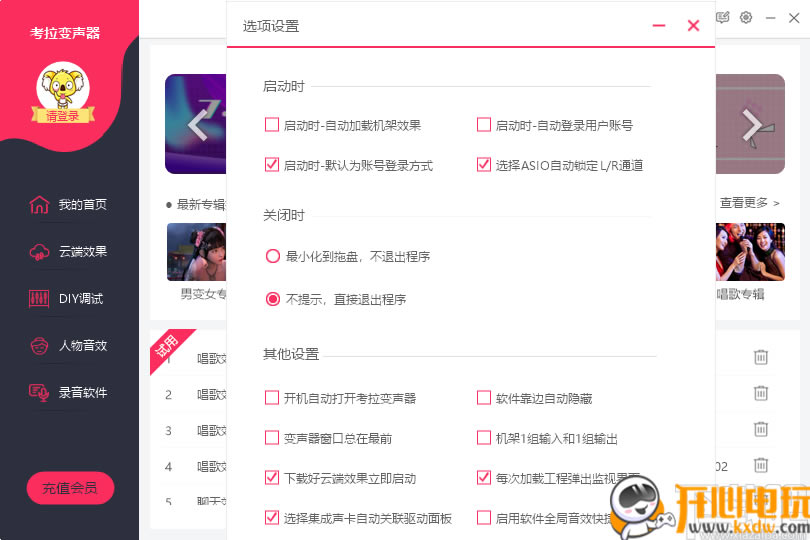This screenshot has height=540, width=810.
Task: Go to 云端效果 section
Action: click(68, 251)
